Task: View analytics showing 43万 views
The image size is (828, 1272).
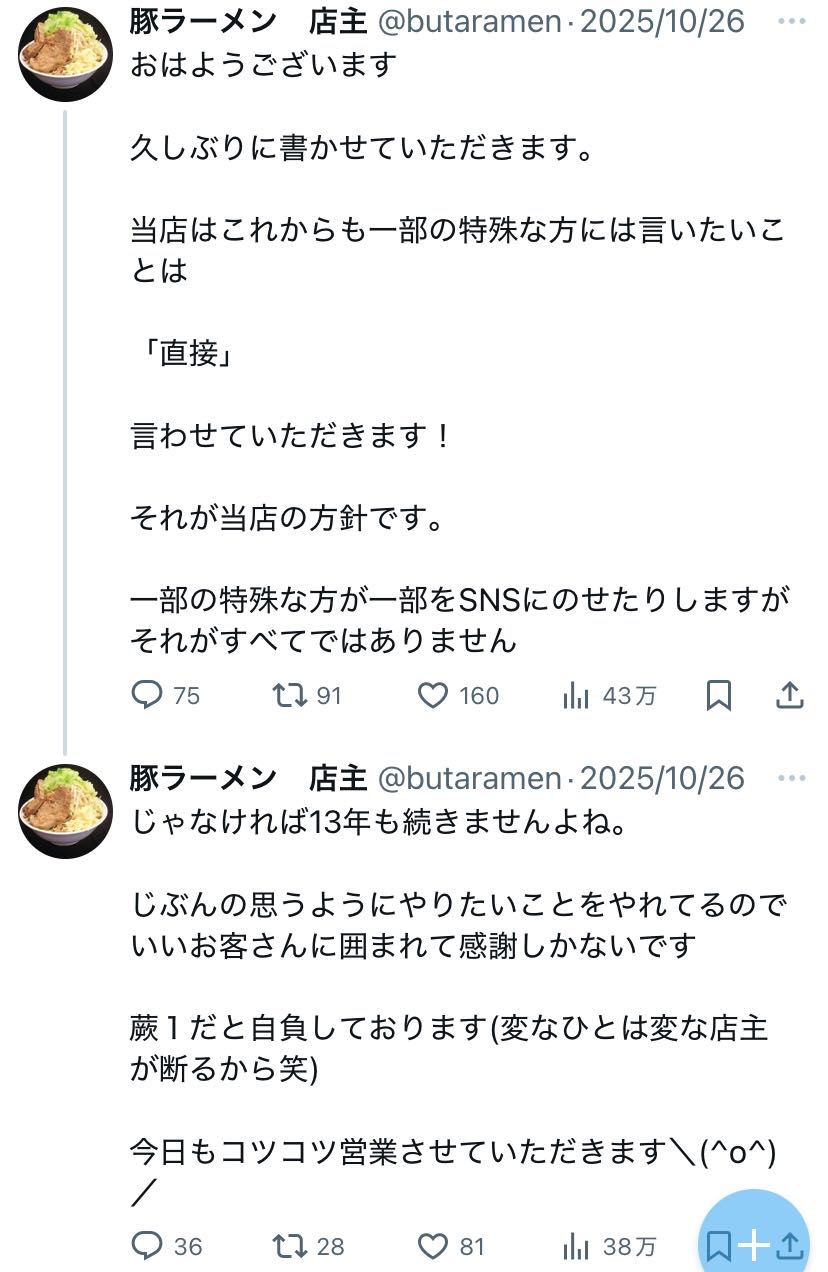Action: (576, 695)
